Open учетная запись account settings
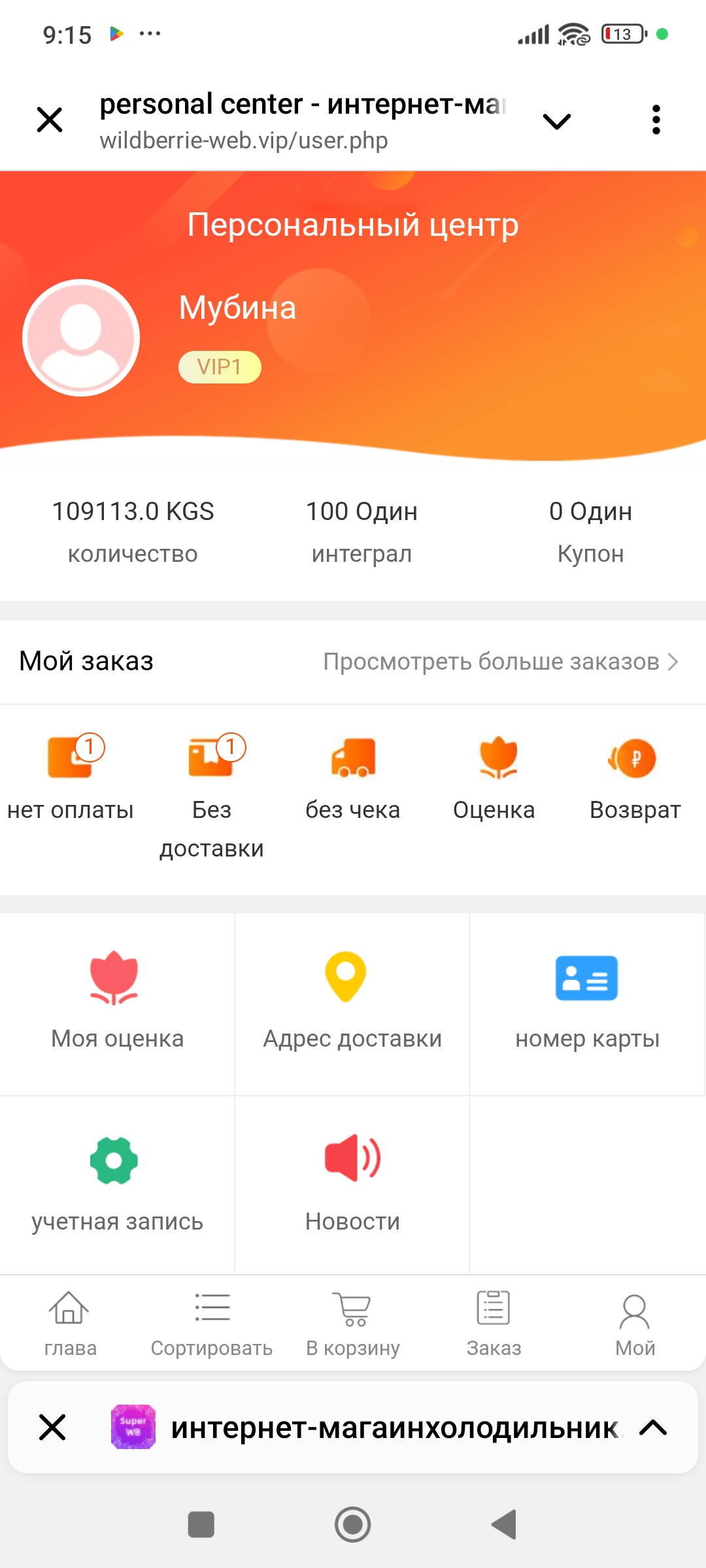The width and height of the screenshot is (706, 1568). pos(117,1184)
